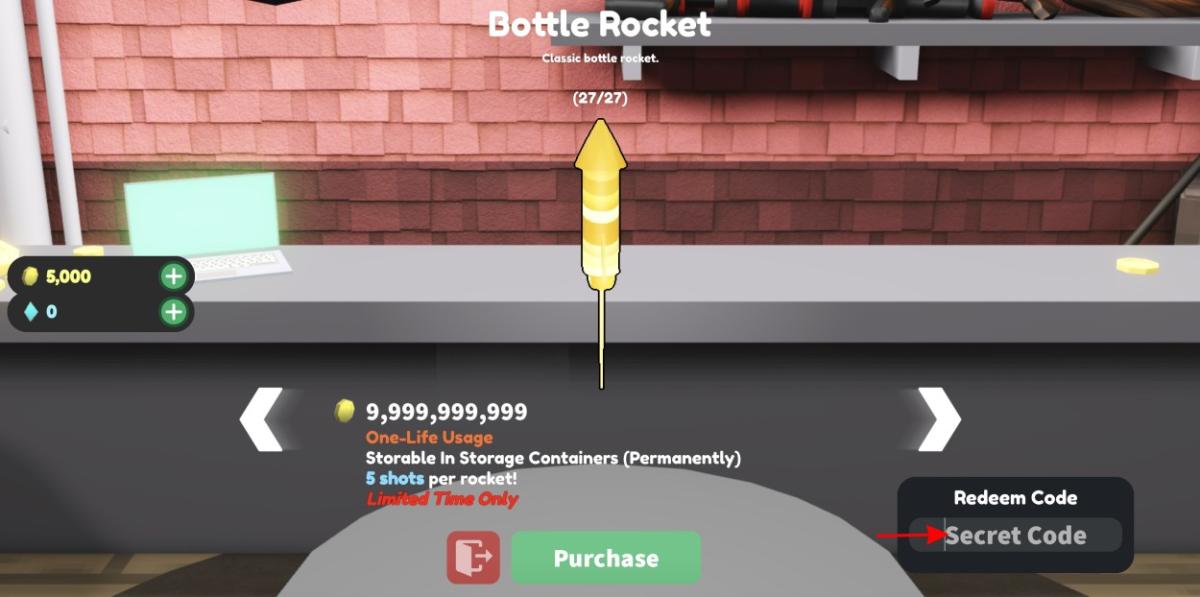Exit the shop via the red door icon
This screenshot has height=597, width=1200.
tap(473, 558)
